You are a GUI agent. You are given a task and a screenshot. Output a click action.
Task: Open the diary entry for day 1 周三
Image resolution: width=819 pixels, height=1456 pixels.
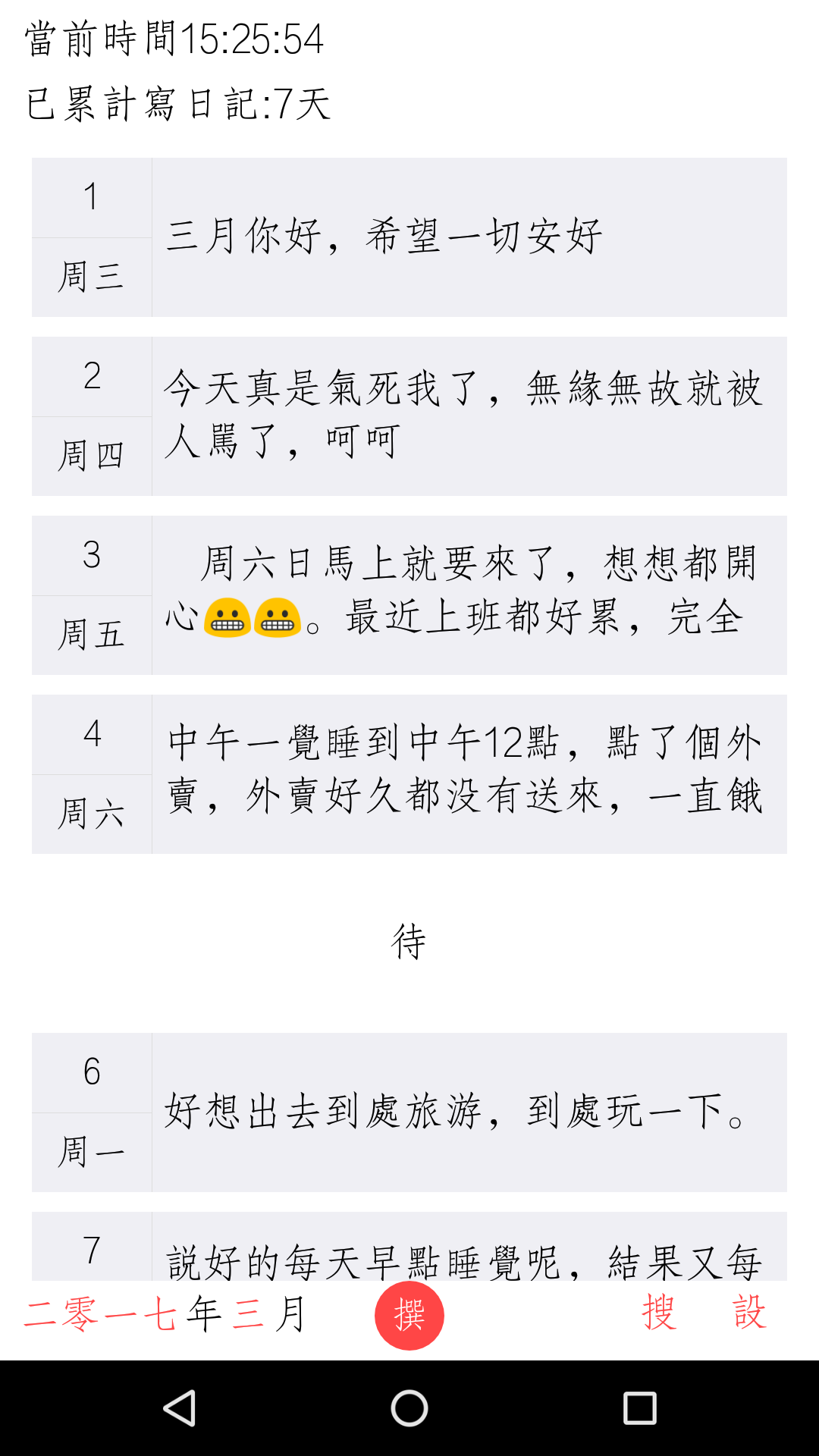click(x=409, y=237)
